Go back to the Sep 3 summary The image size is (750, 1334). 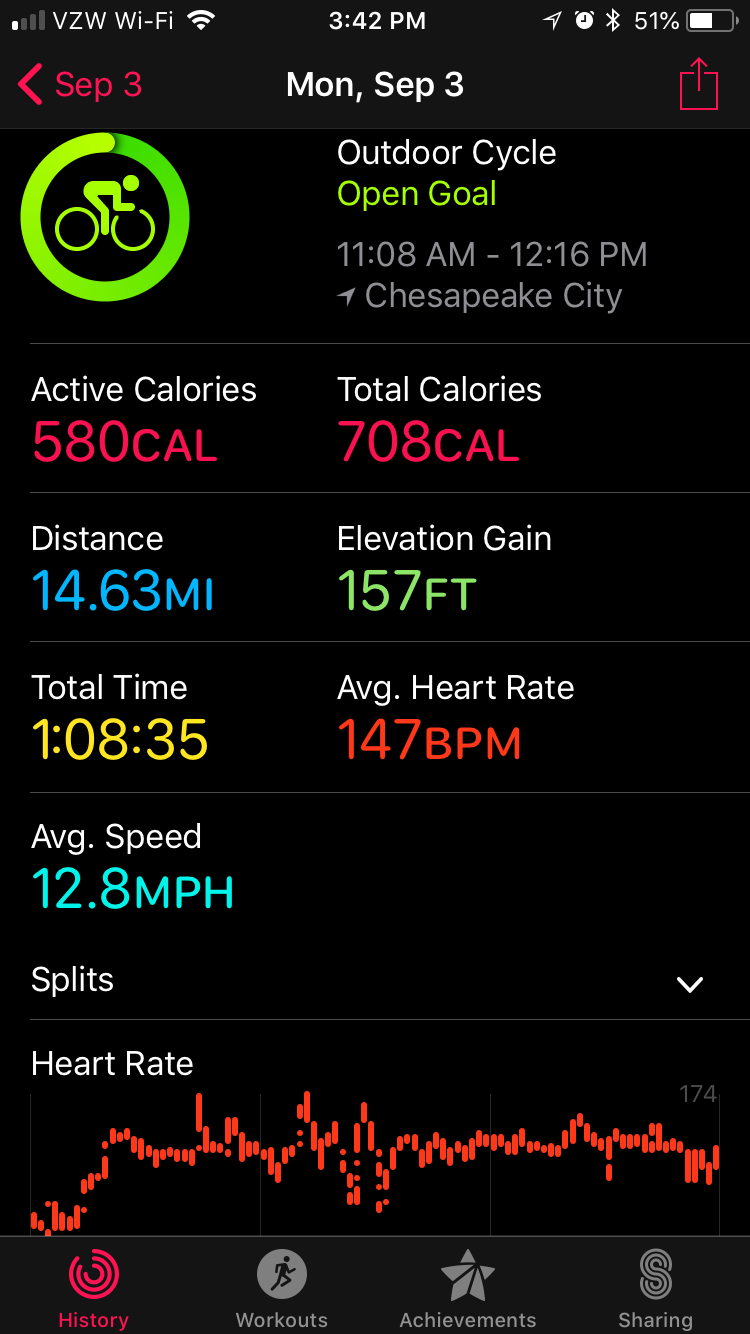coord(80,86)
